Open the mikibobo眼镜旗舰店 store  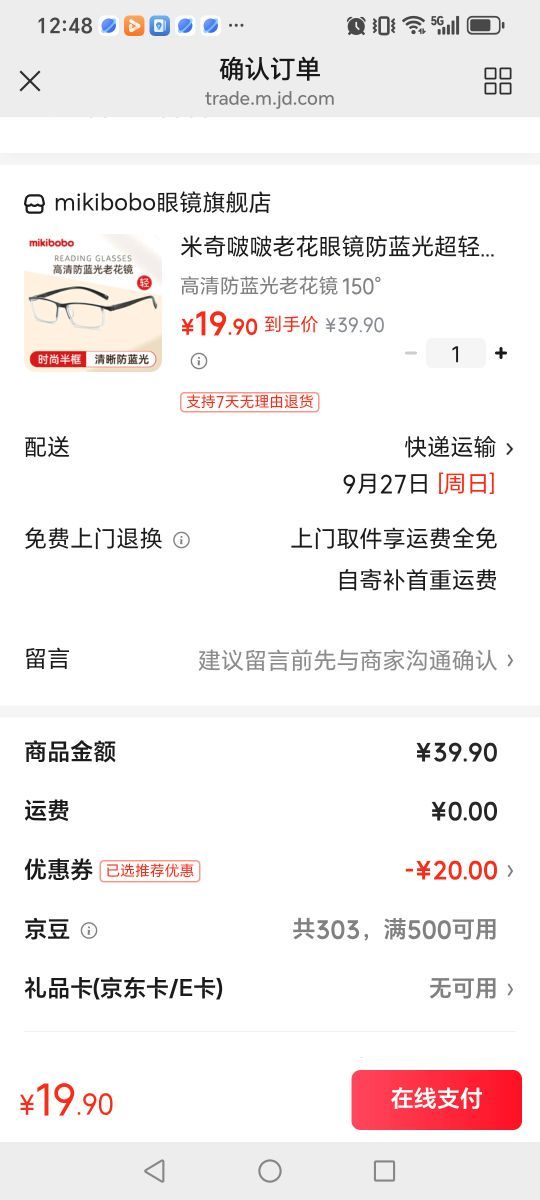point(148,203)
